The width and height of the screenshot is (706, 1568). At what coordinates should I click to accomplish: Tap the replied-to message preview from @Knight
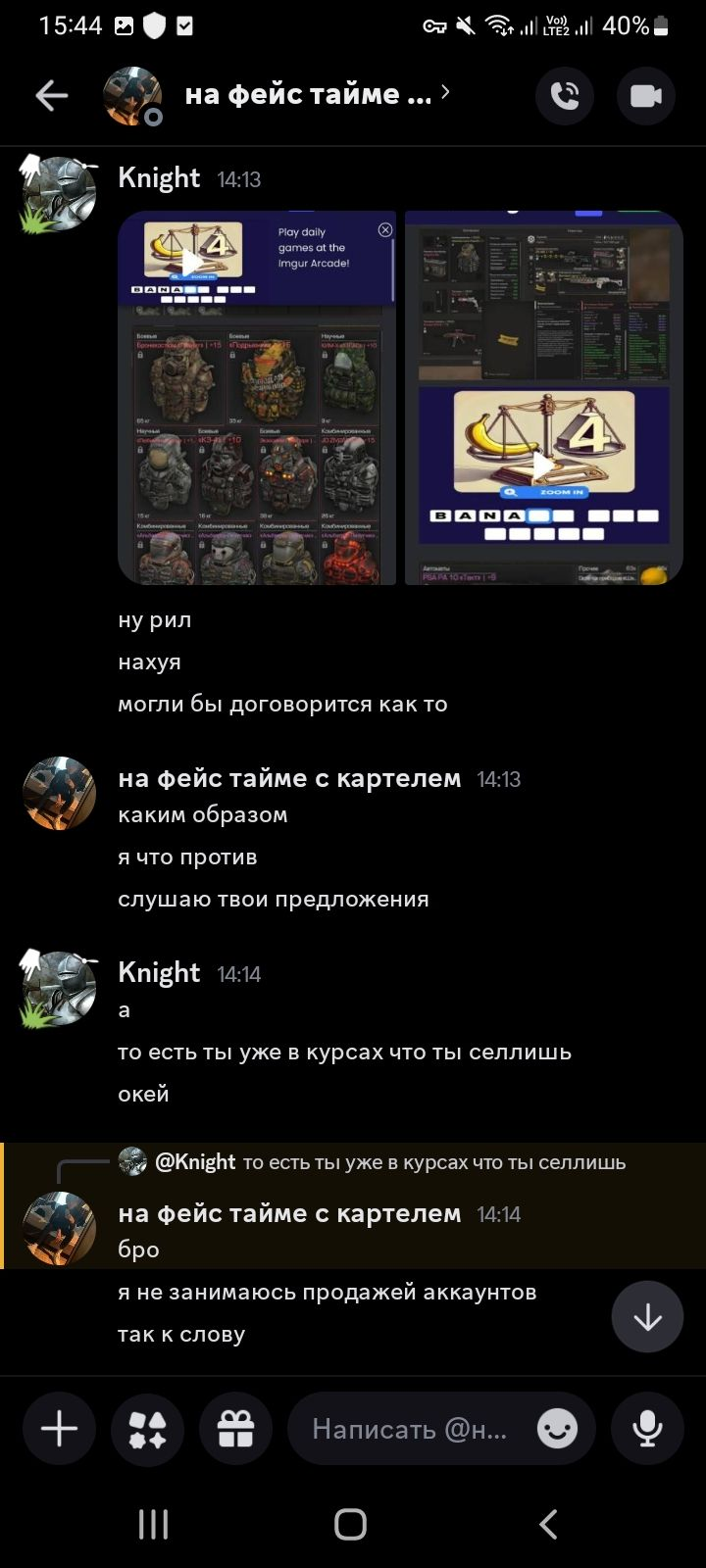pyautogui.click(x=389, y=1162)
